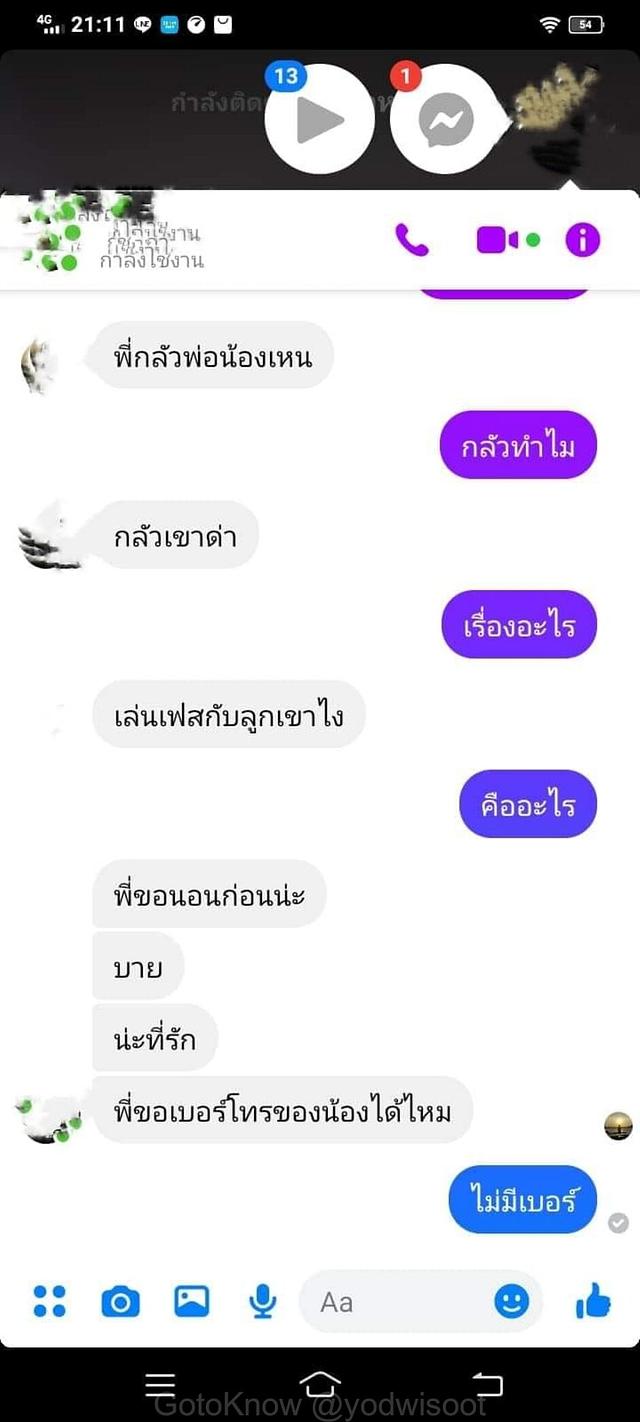Viewport: 640px width, 1422px height.
Task: Start a voice call
Action: tap(412, 240)
